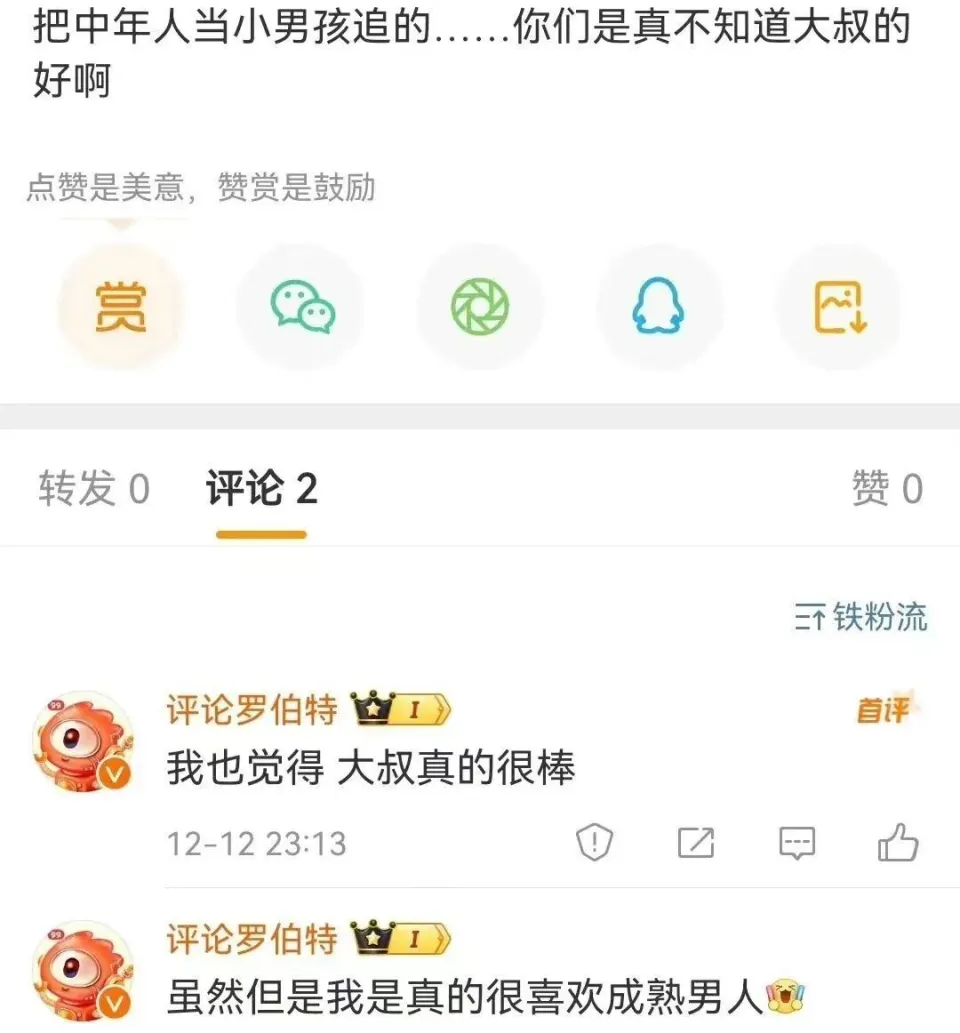
Task: Save post as image
Action: (838, 307)
